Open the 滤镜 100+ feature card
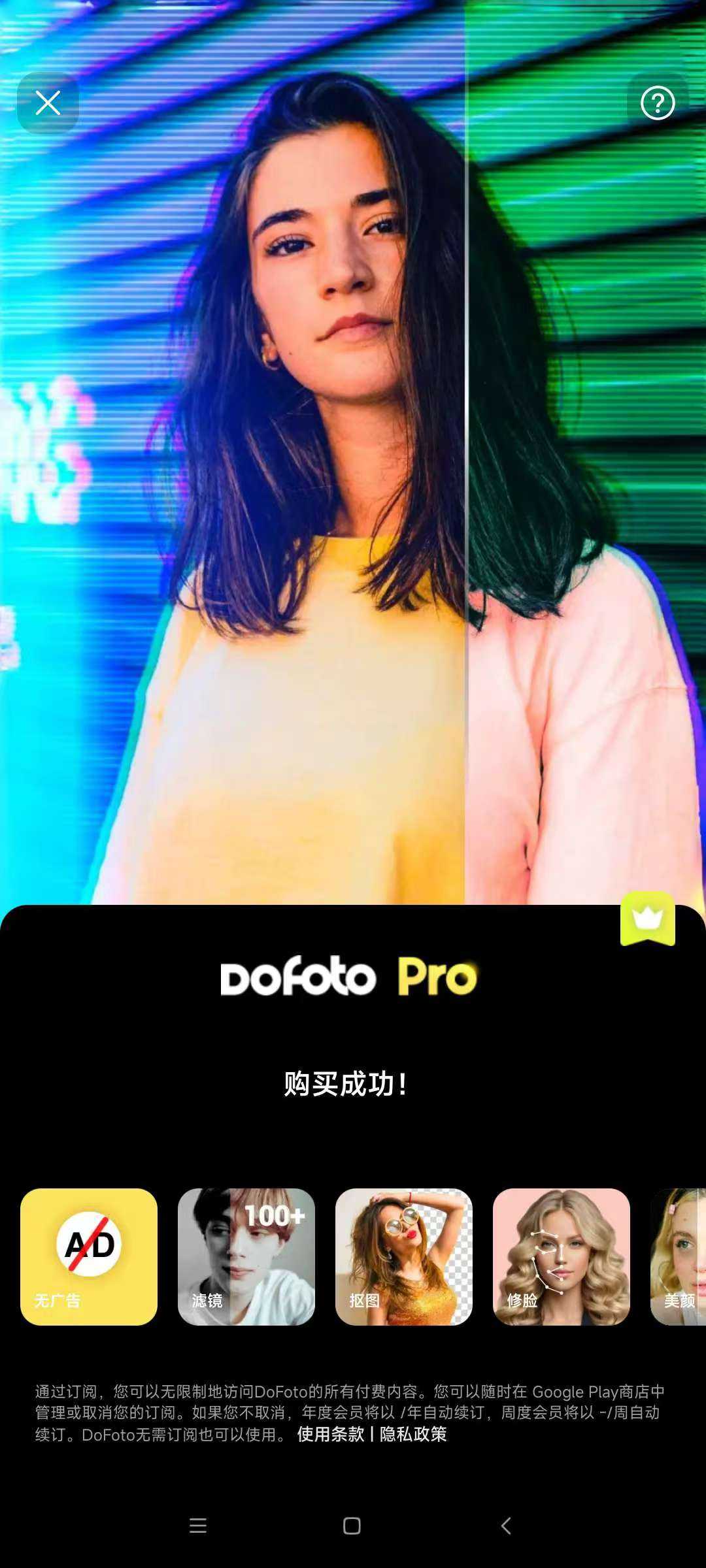 246,1256
